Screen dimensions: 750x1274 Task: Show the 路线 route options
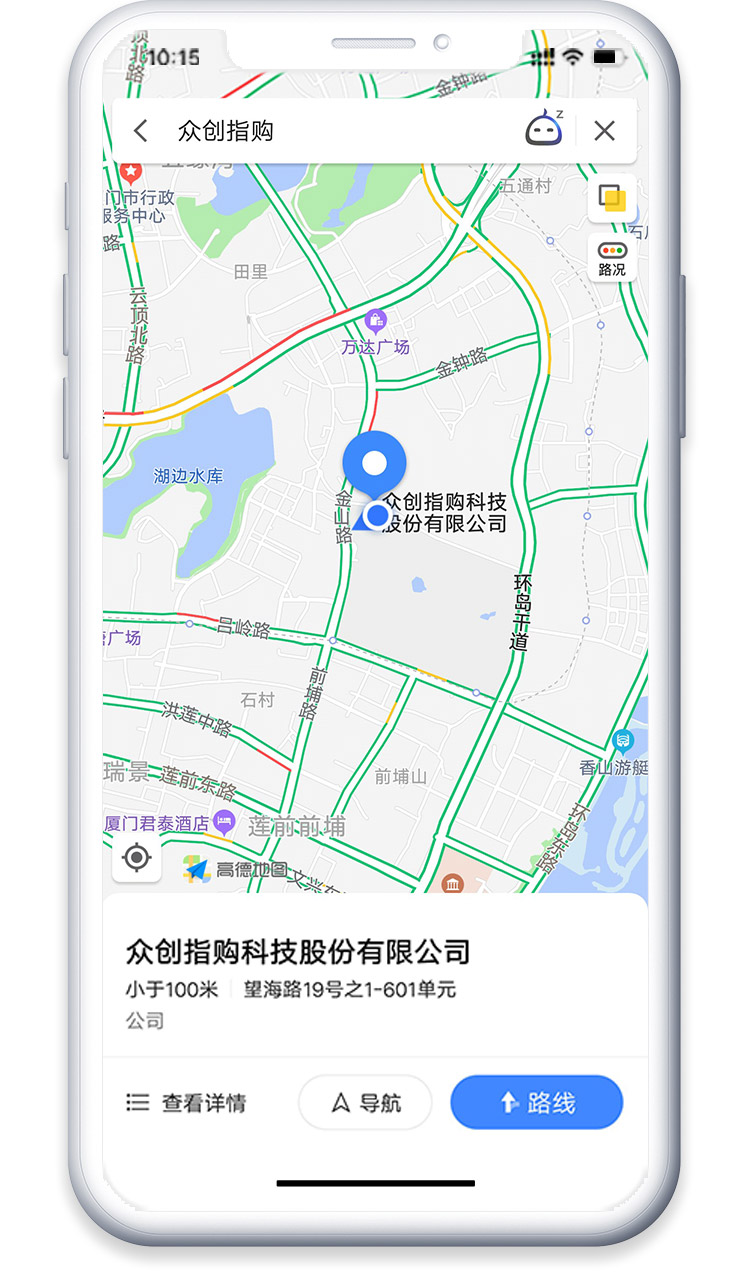tap(537, 1103)
